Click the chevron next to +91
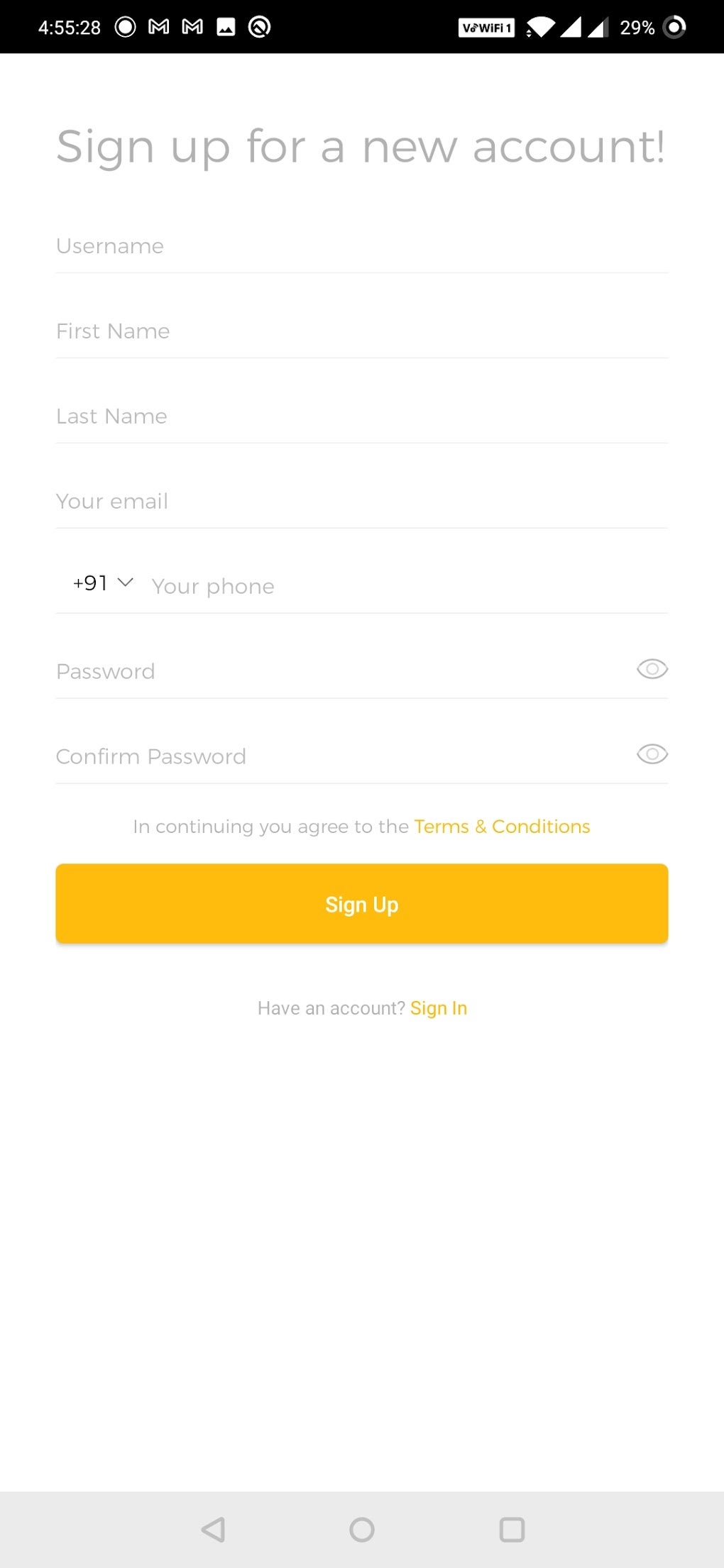 click(x=126, y=583)
